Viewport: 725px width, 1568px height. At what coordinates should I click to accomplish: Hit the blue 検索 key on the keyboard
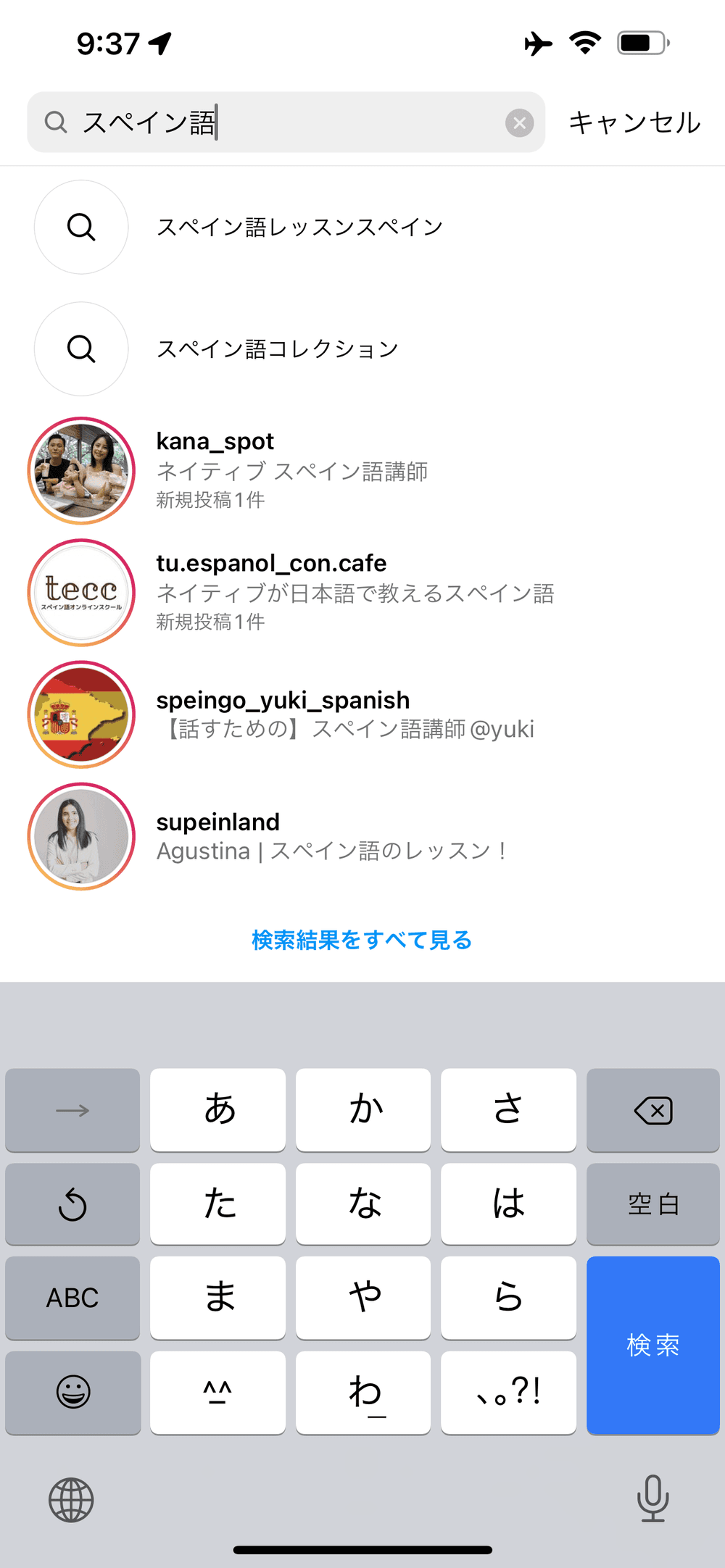click(652, 1345)
